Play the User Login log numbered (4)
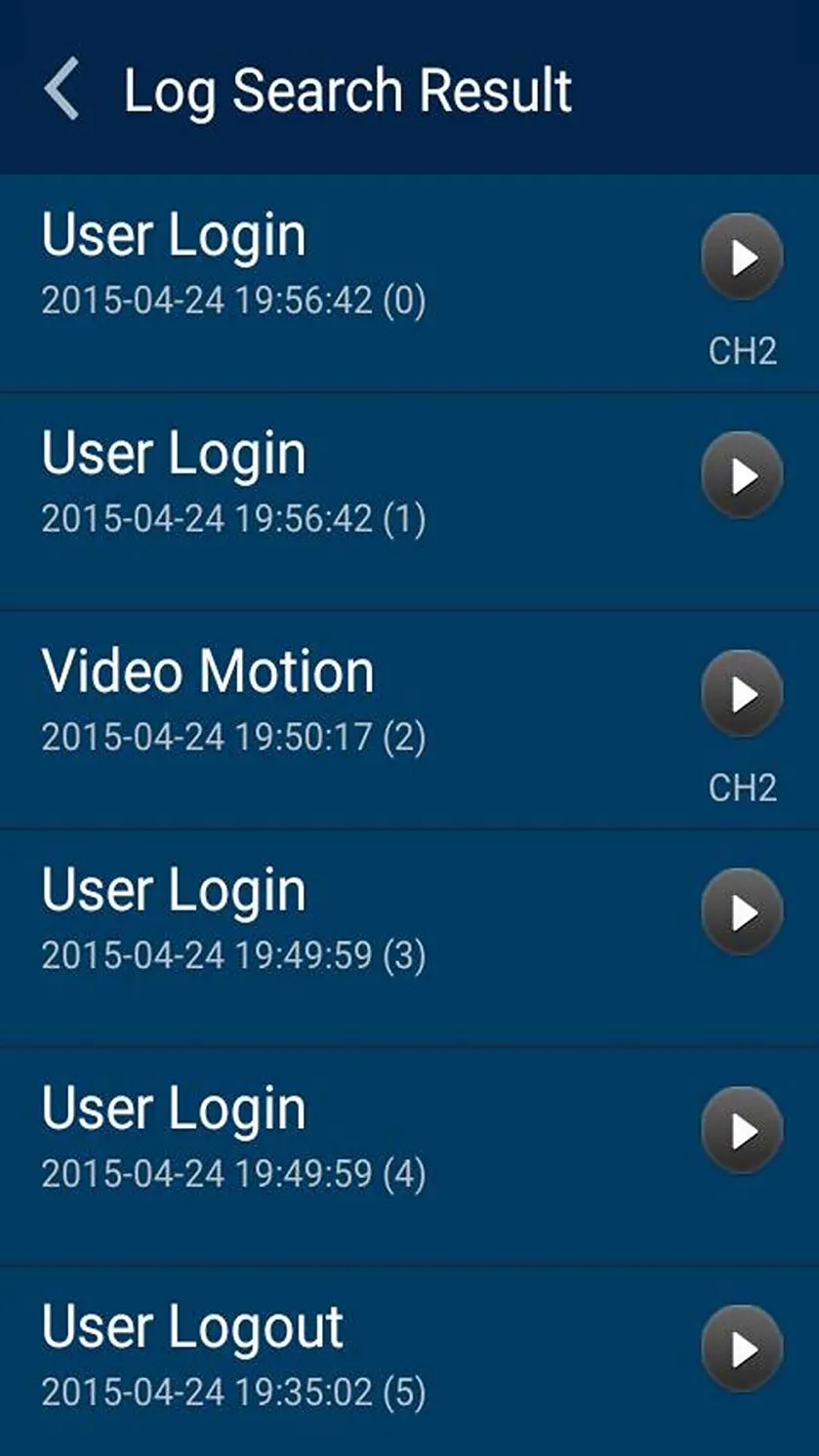Screen dimensions: 819x1456 point(742,1131)
